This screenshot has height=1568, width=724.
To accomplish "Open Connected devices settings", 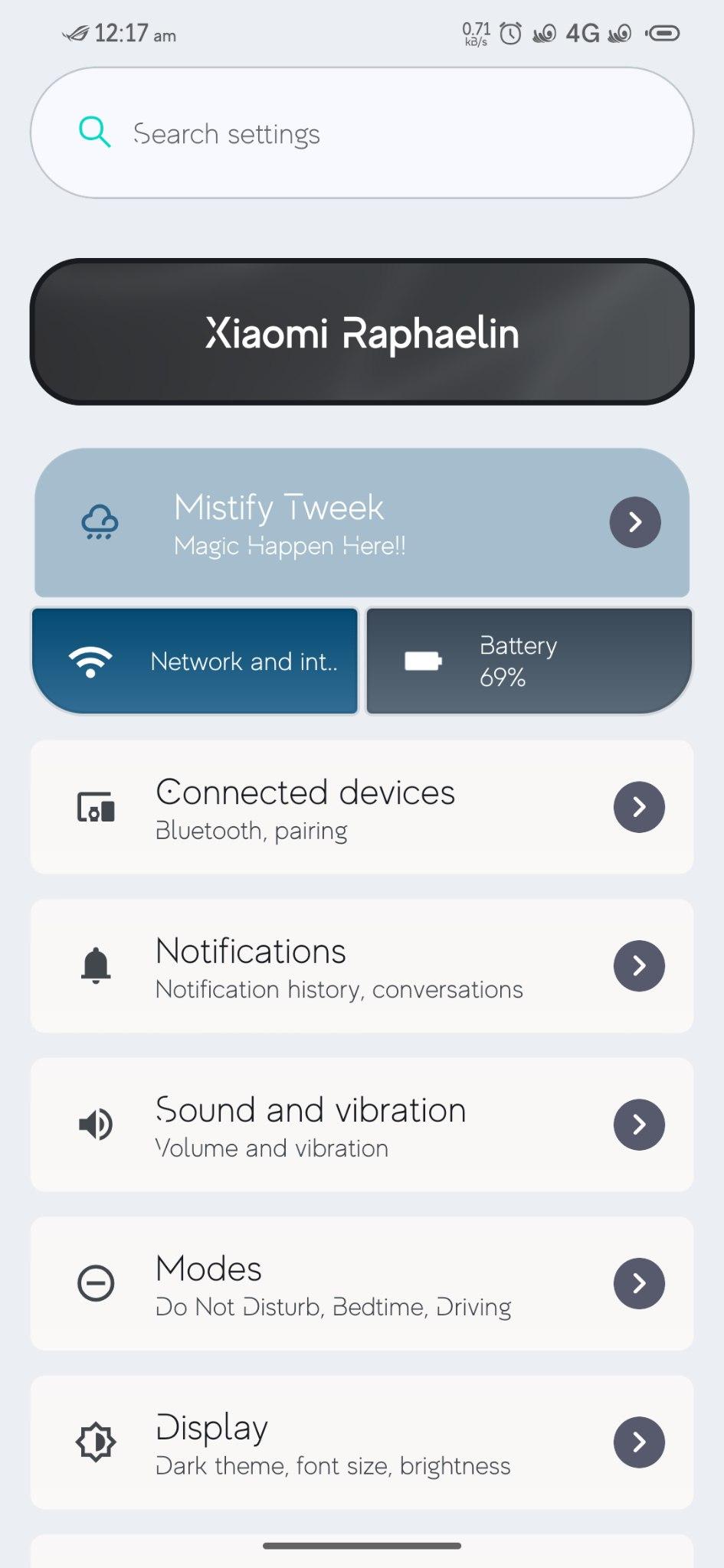I will (x=362, y=807).
